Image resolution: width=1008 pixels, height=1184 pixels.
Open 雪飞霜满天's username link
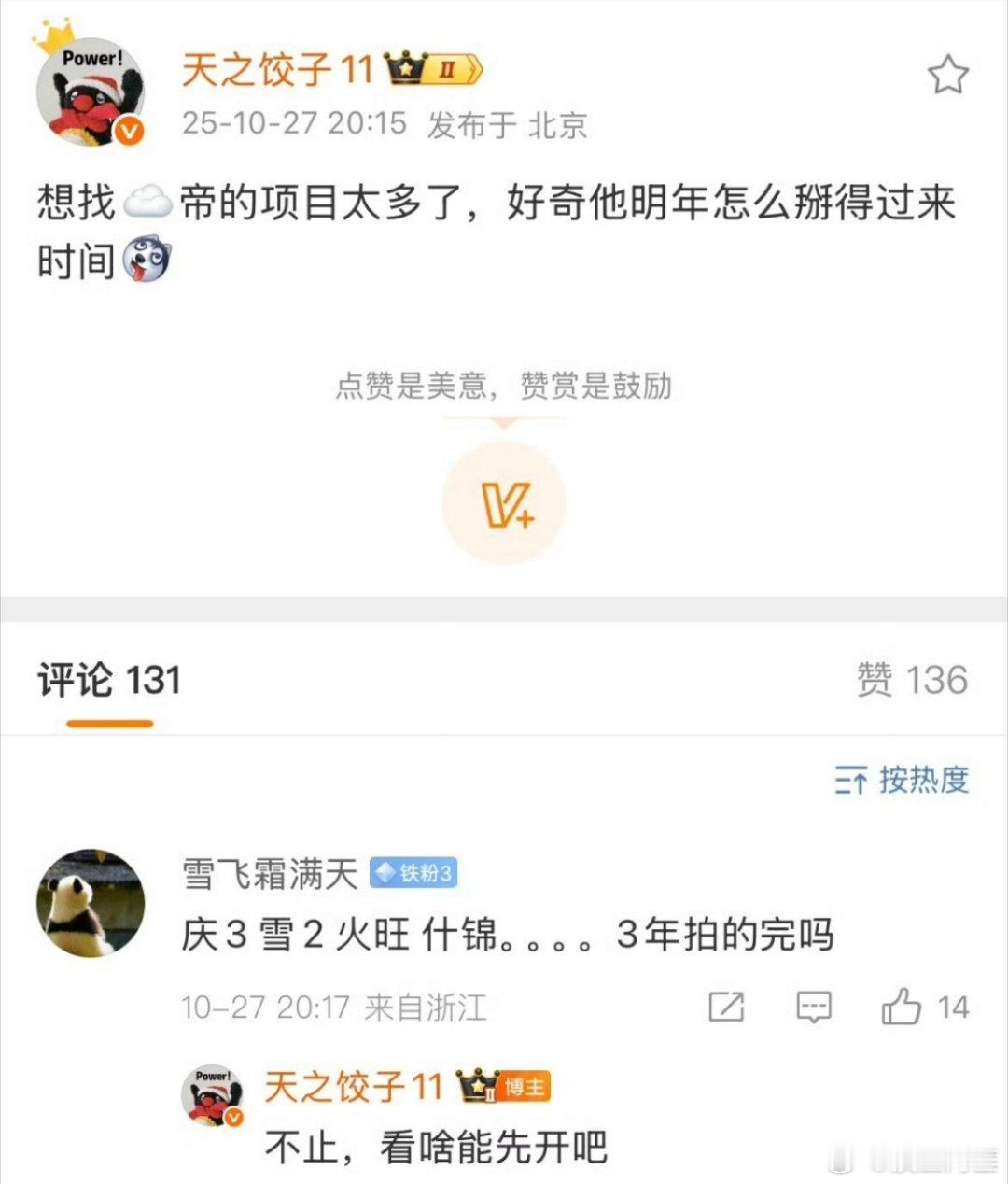271,874
